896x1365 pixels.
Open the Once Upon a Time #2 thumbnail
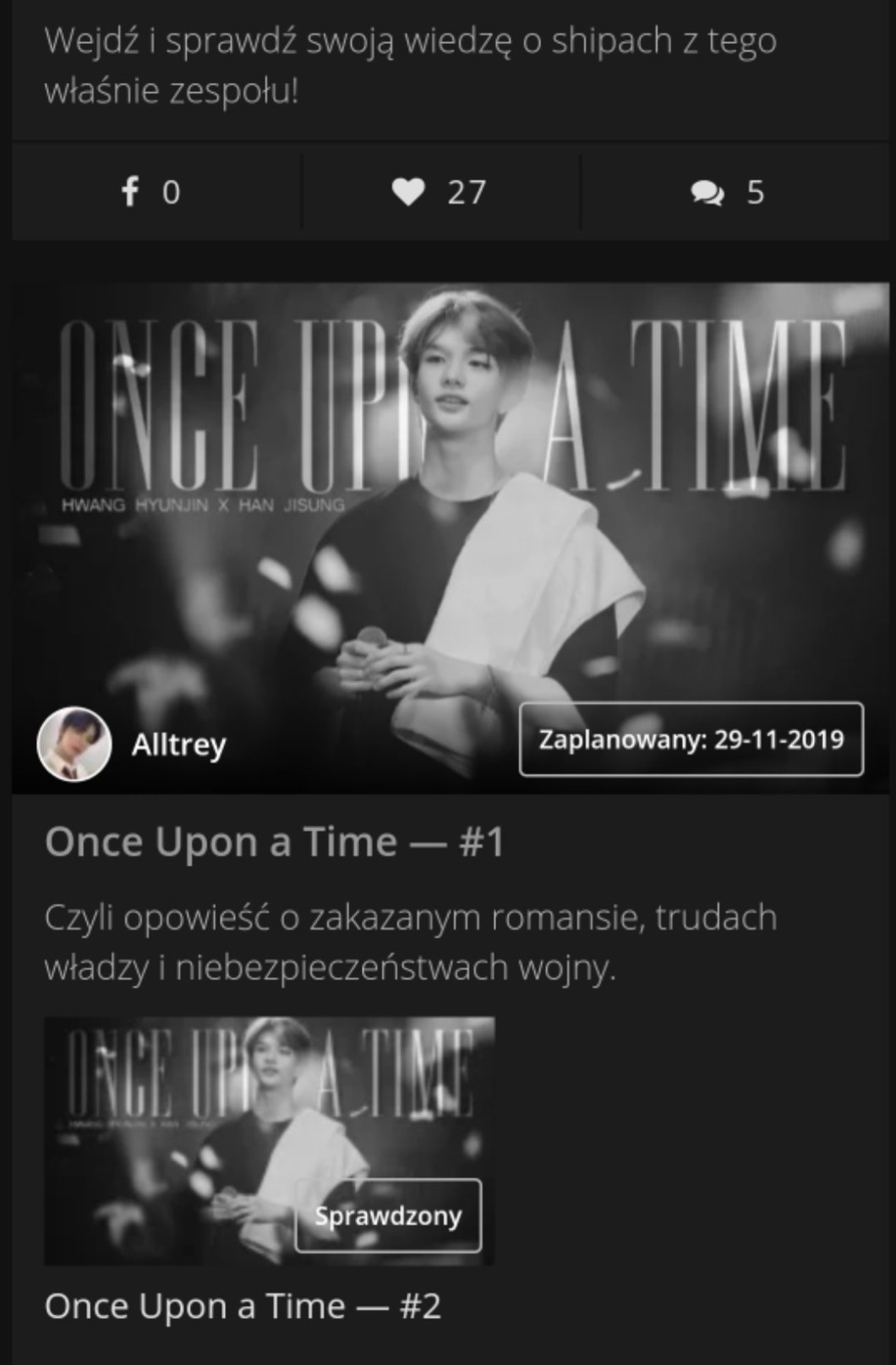(x=269, y=1140)
